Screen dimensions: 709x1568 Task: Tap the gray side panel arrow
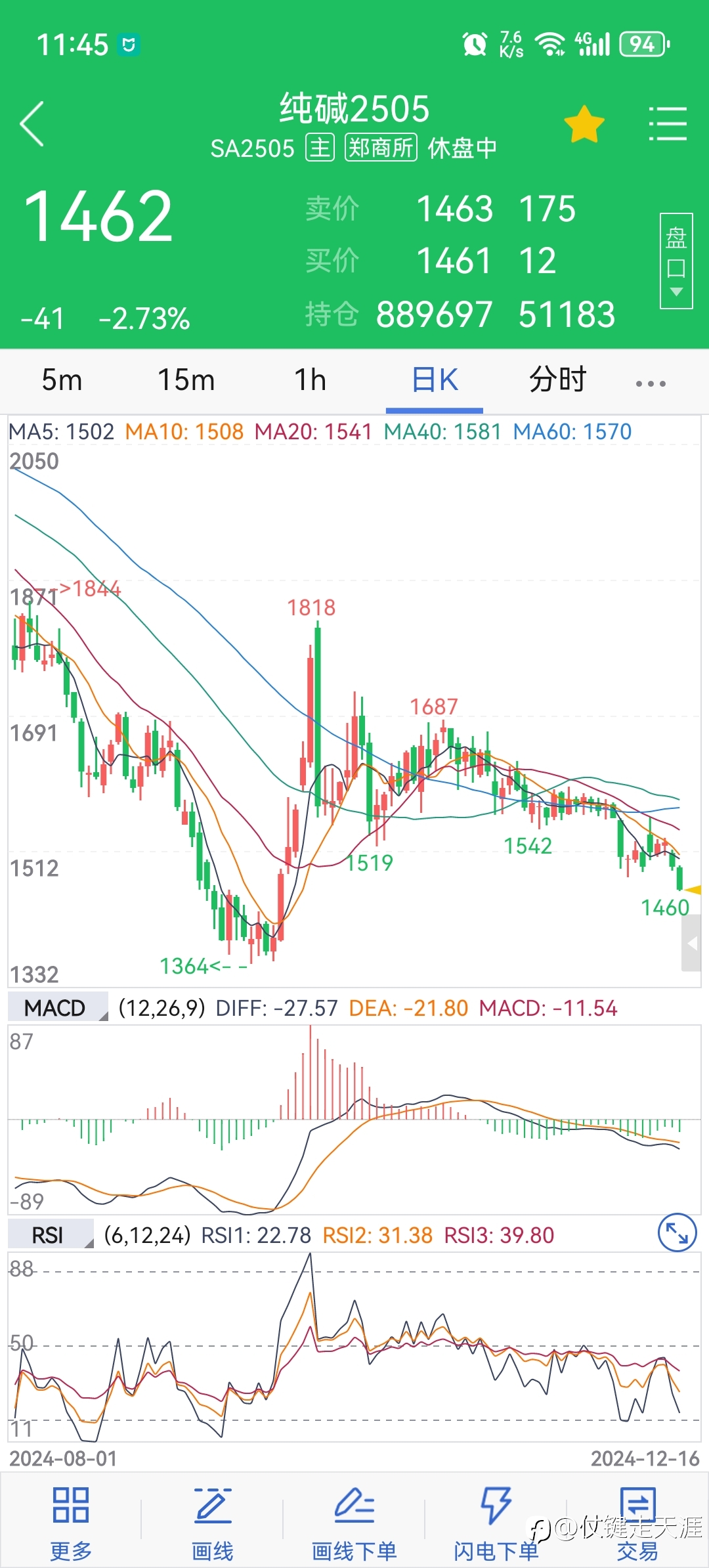[x=691, y=944]
